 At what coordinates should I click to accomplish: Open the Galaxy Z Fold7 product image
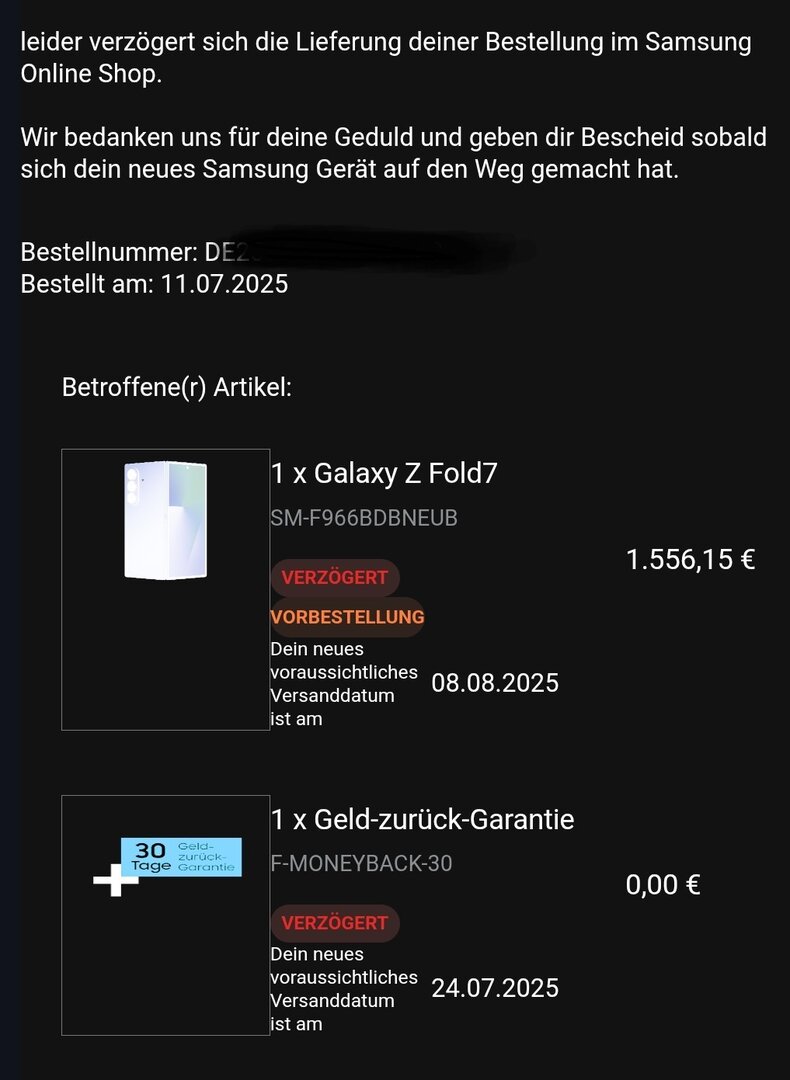coord(166,520)
